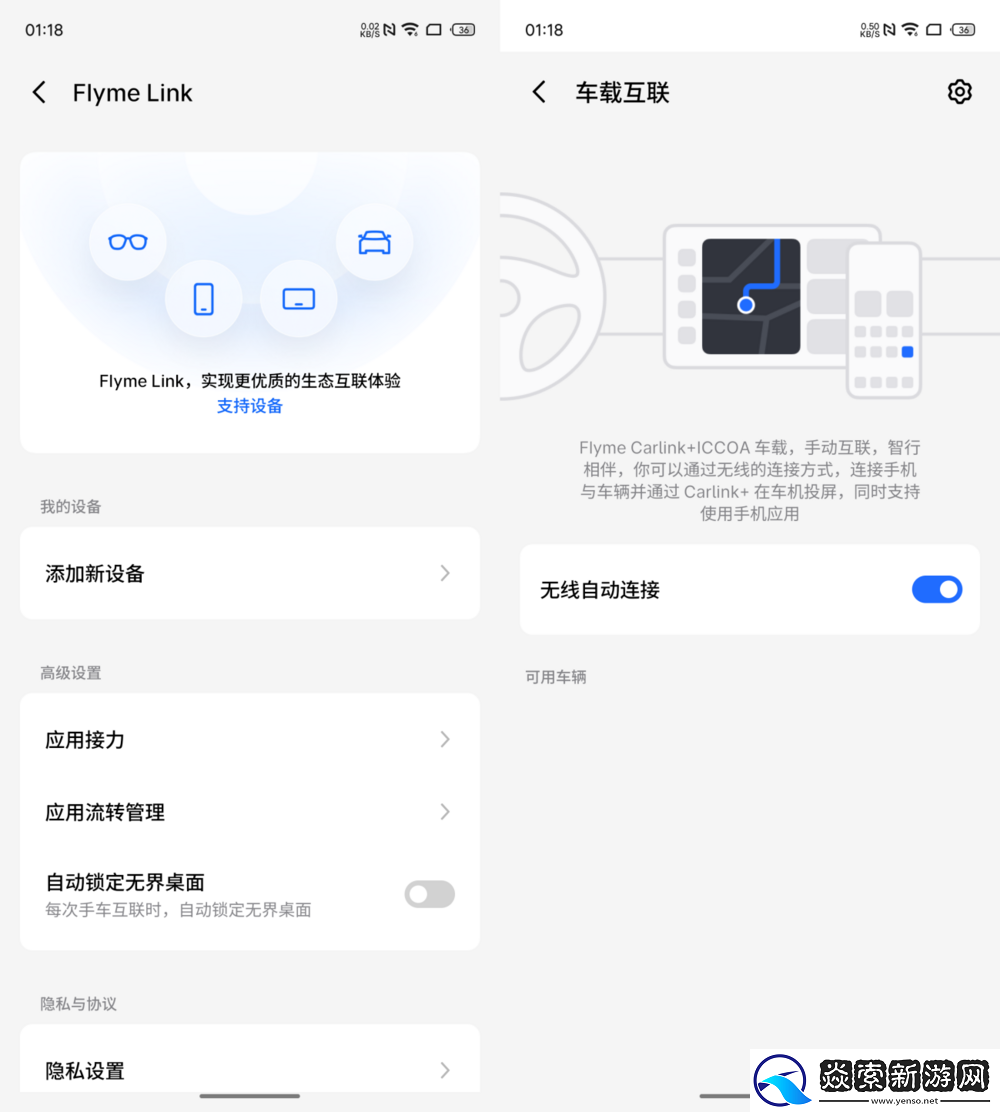Open the 支持设备 link

click(249, 408)
